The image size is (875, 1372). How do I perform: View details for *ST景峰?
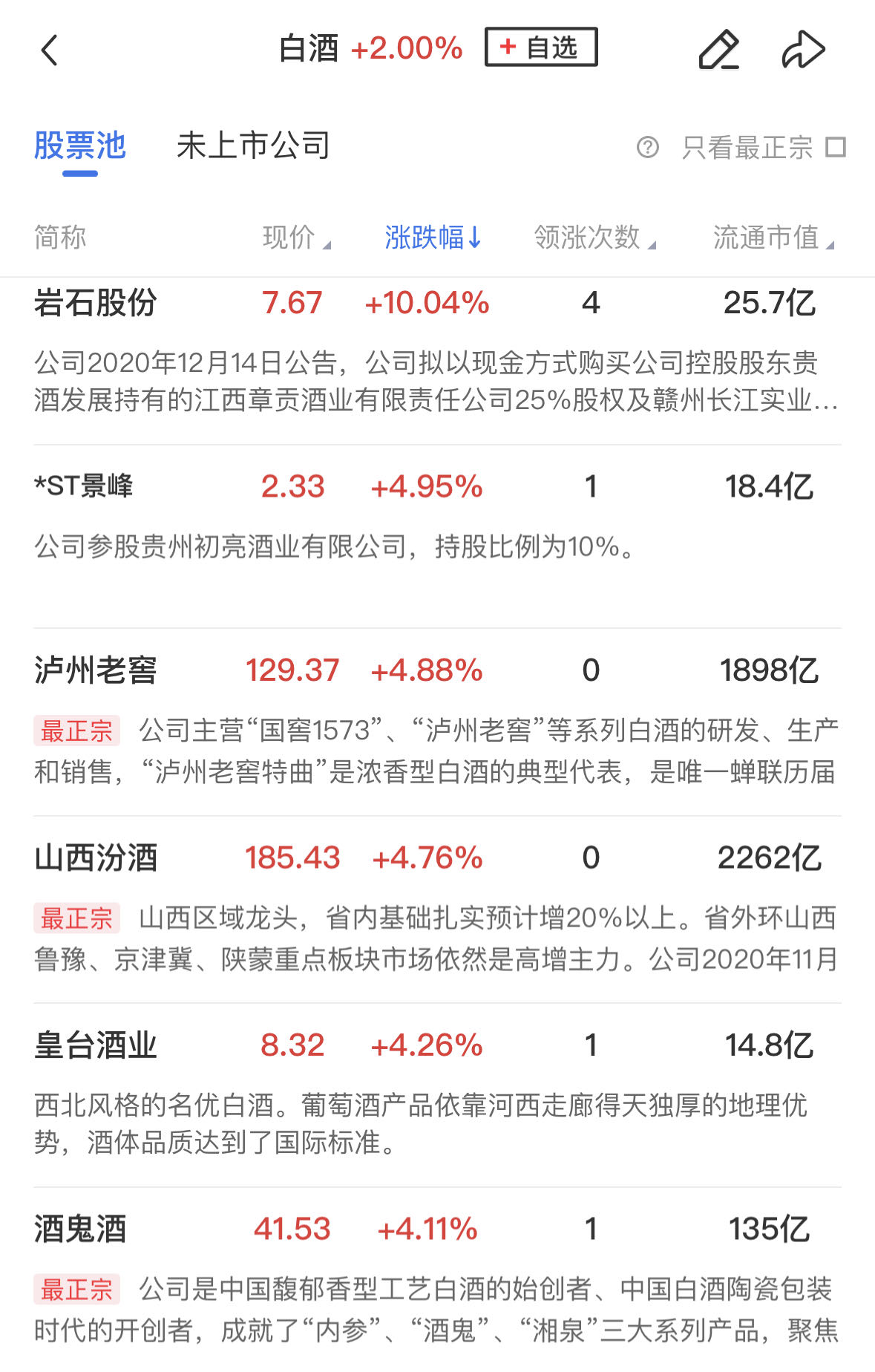[84, 487]
